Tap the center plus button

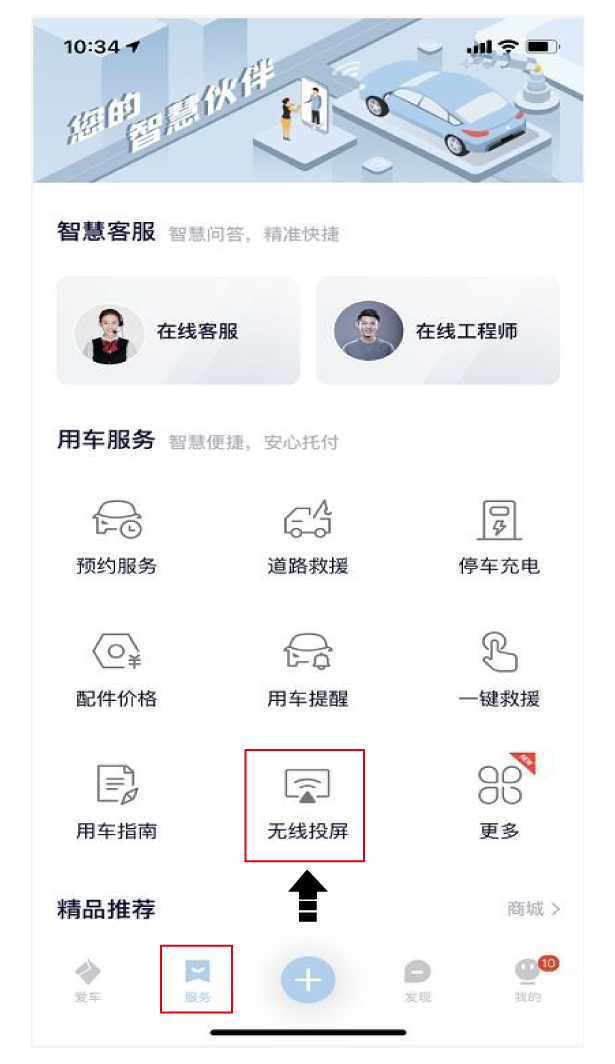coord(307,981)
